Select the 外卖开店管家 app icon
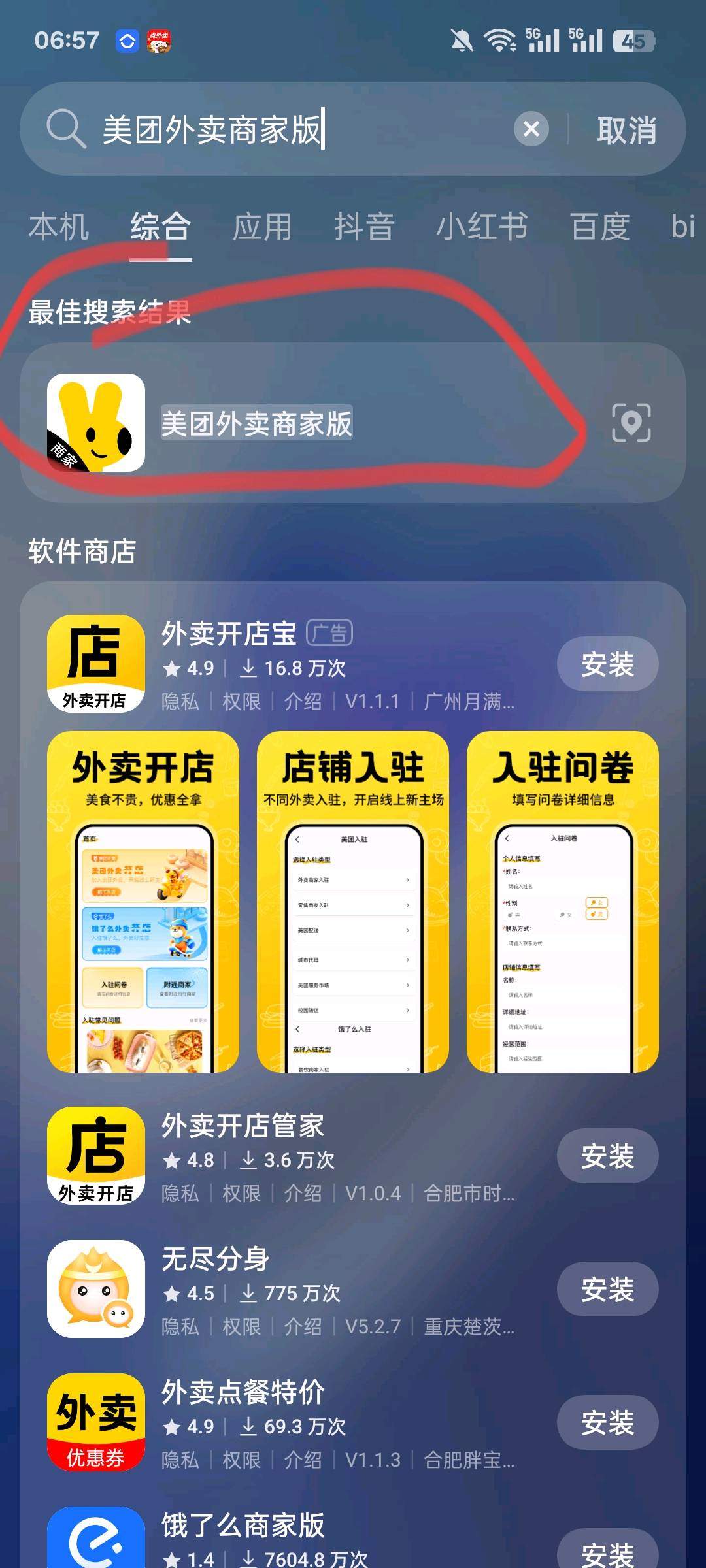Viewport: 706px width, 1568px height. coord(95,1155)
